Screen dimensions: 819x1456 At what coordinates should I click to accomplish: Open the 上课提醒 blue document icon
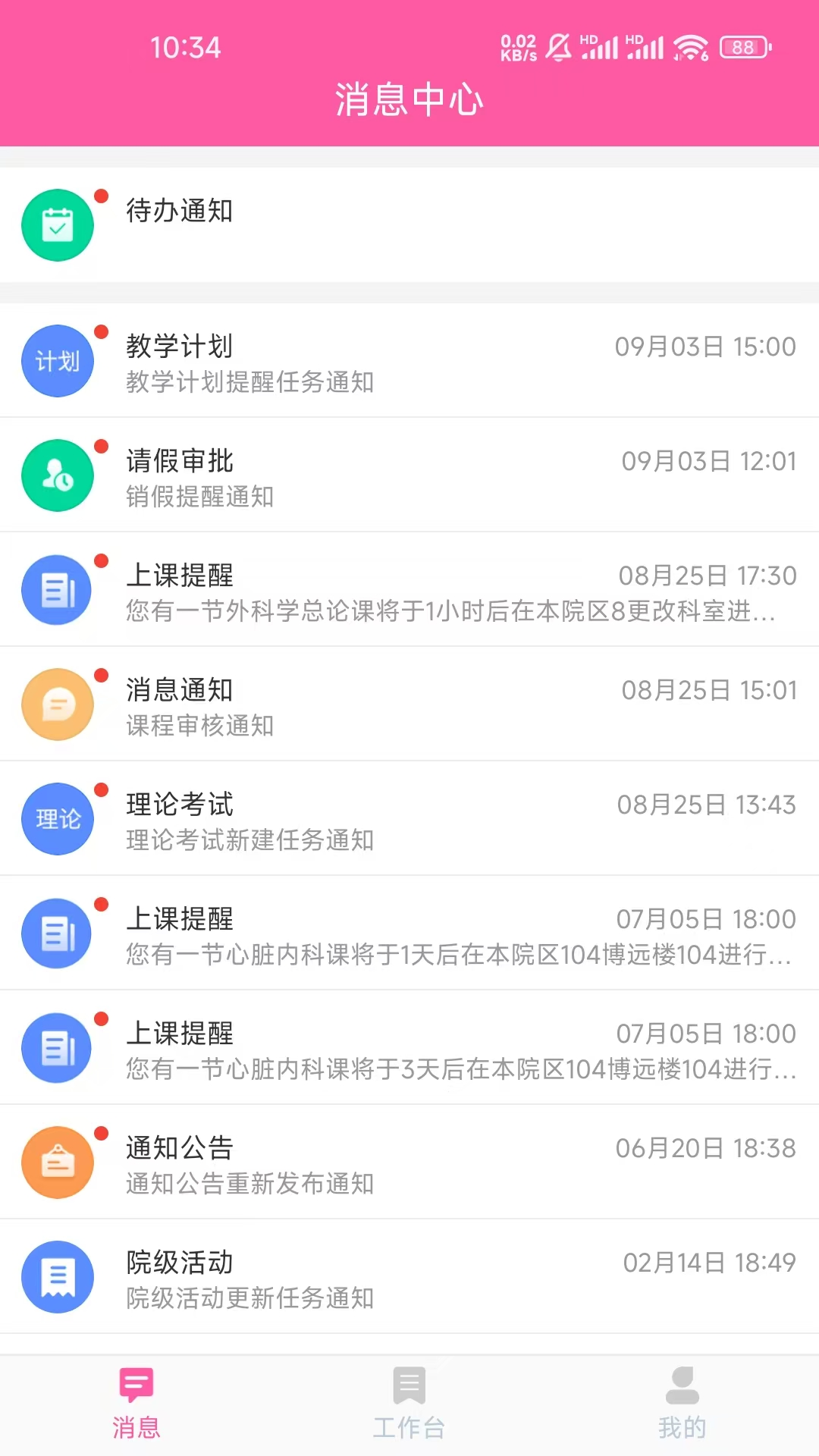click(57, 590)
